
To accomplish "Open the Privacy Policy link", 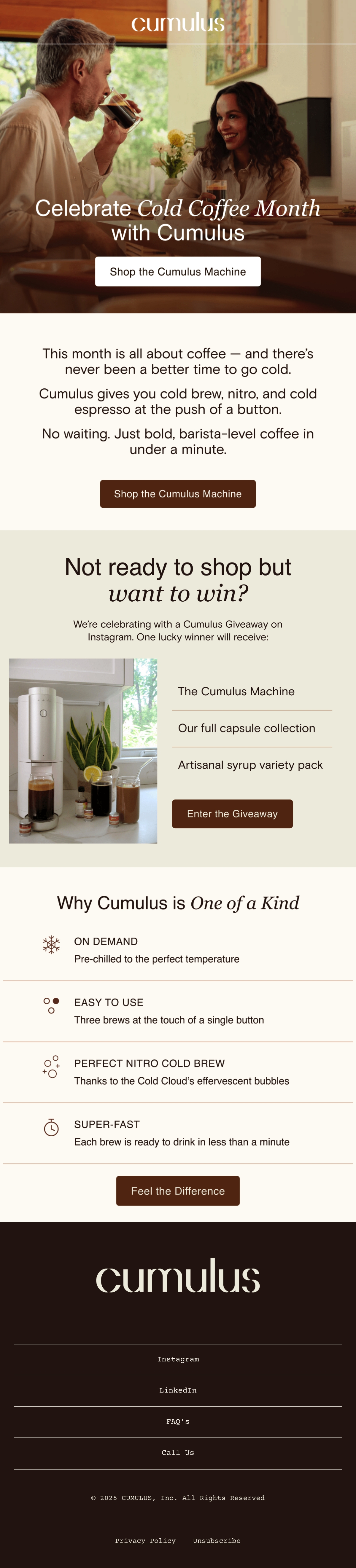I will (145, 1541).
